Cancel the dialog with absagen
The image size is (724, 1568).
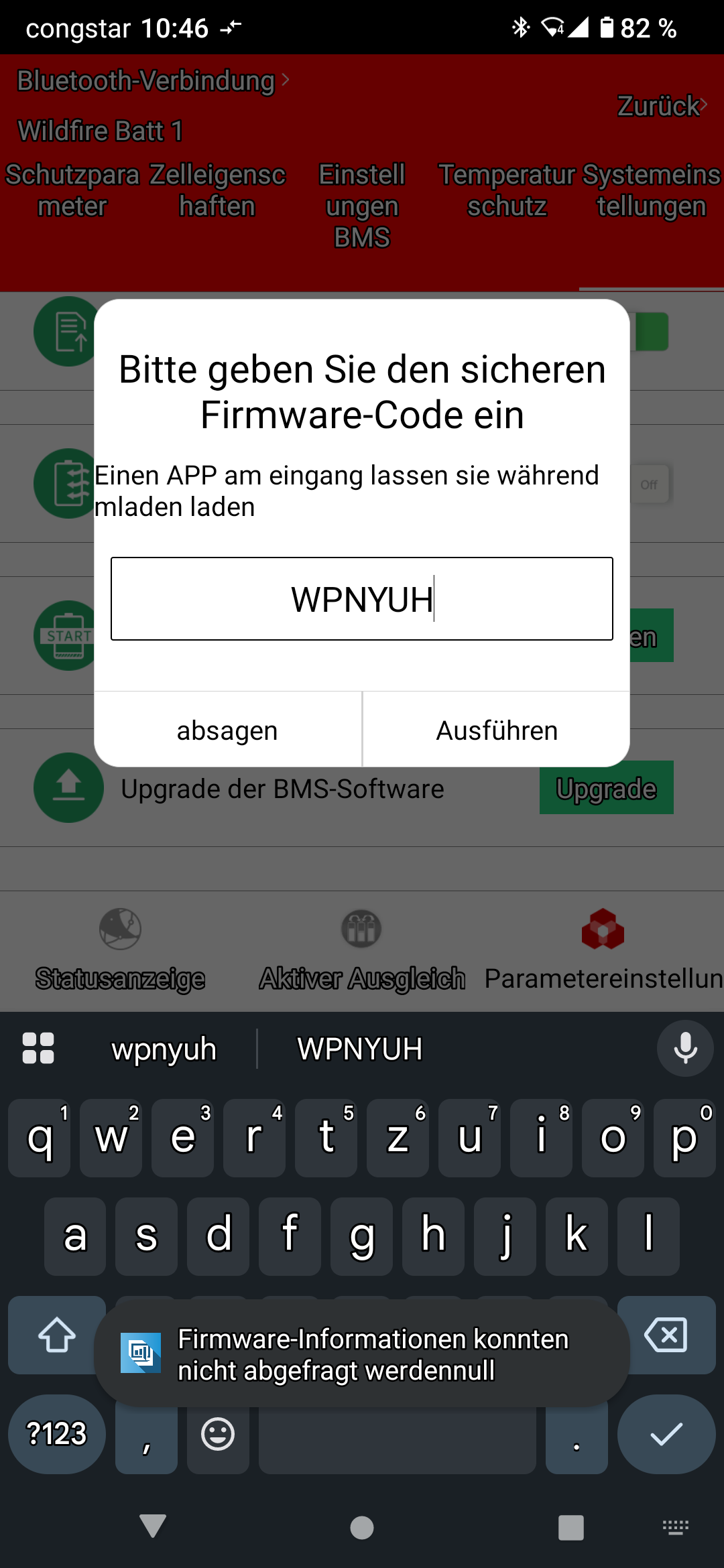click(227, 730)
